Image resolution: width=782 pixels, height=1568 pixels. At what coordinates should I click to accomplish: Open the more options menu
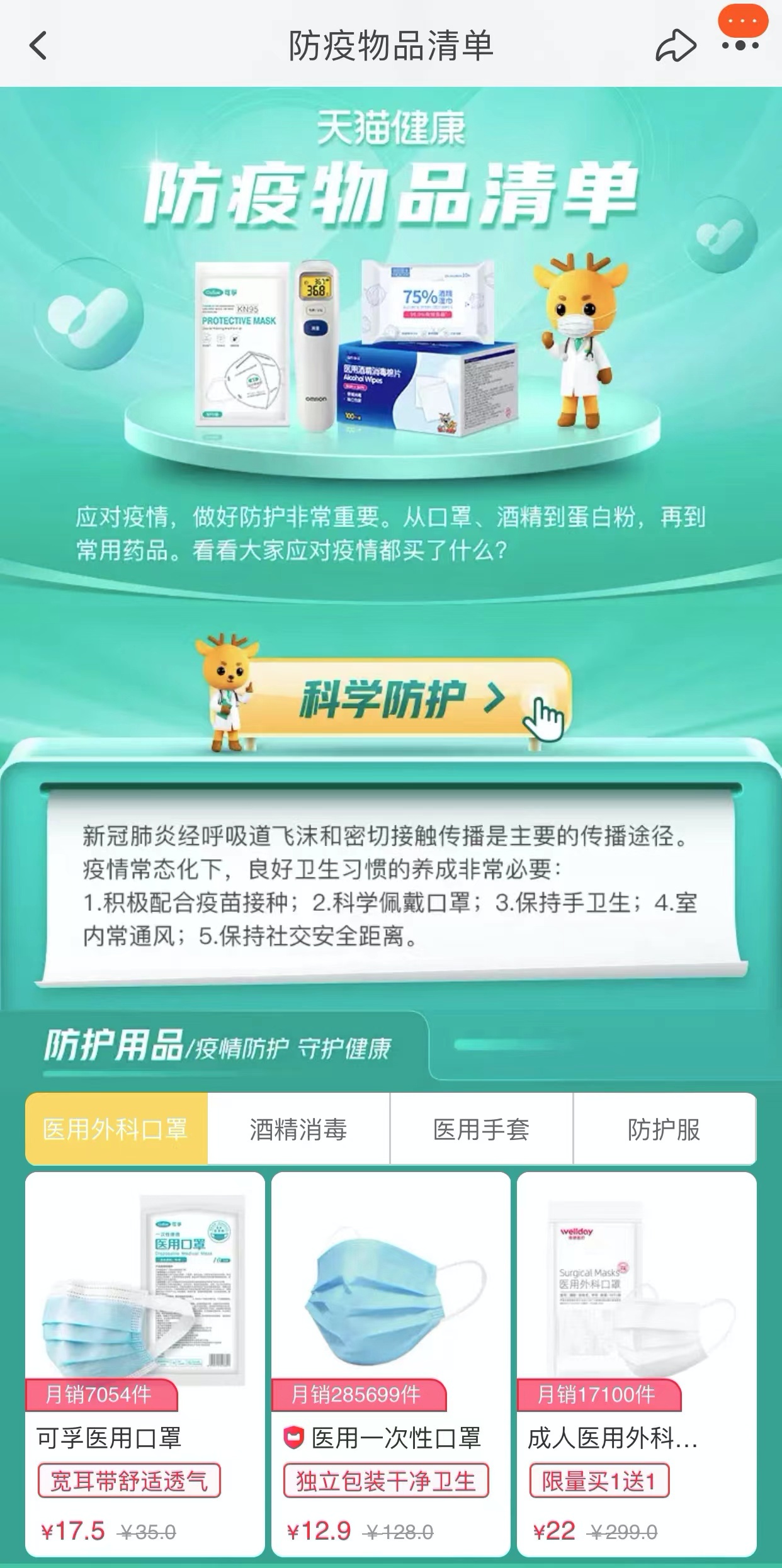(741, 45)
